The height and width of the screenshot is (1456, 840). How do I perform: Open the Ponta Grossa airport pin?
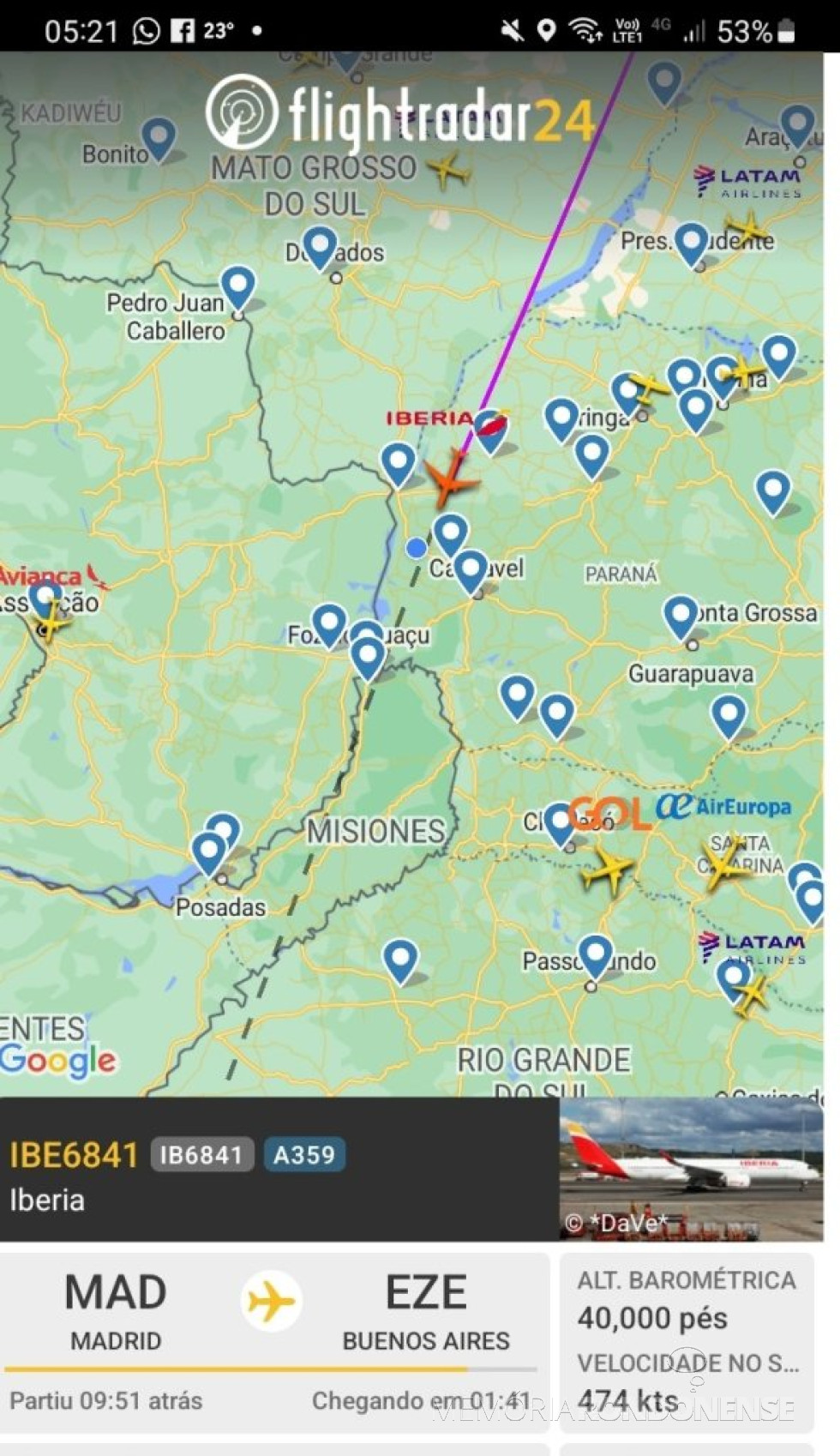pos(681,615)
